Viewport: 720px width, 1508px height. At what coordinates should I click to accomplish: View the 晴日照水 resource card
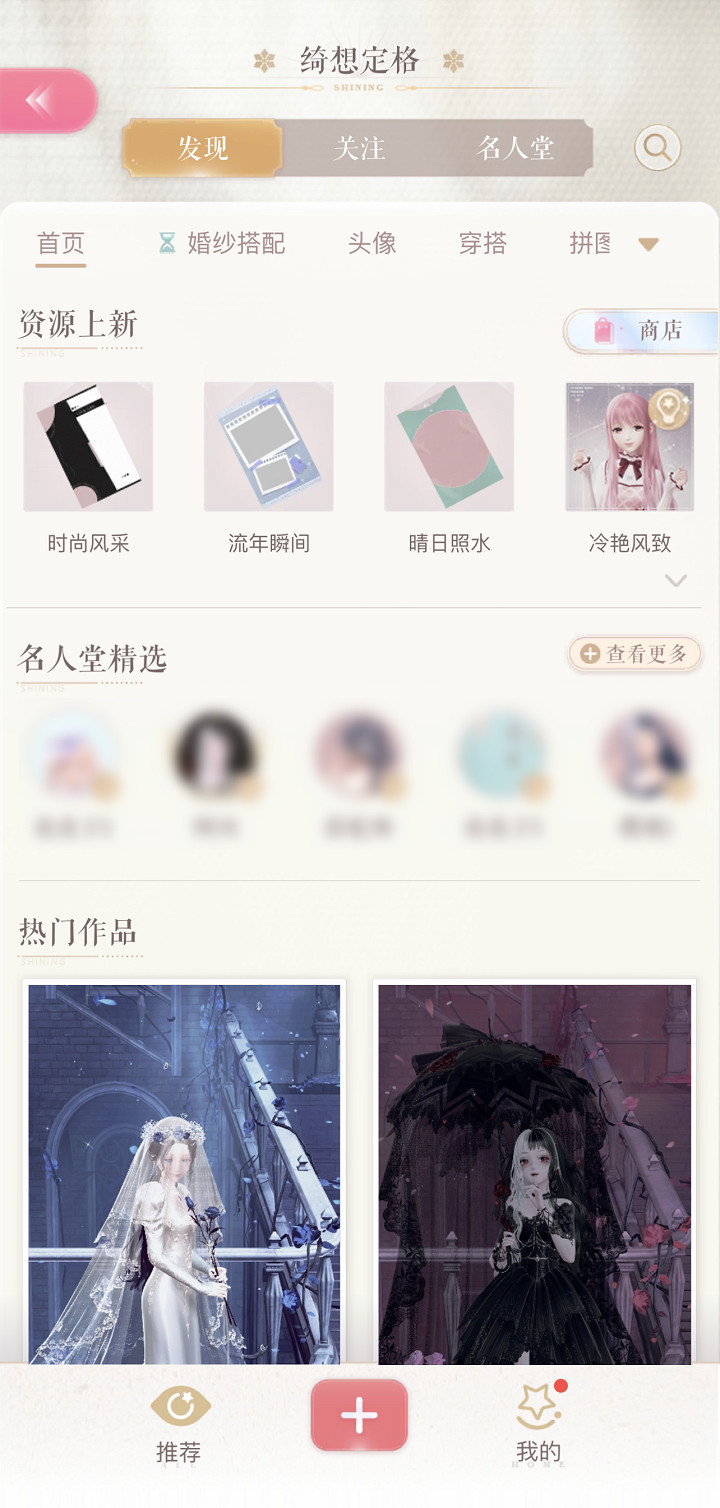[x=449, y=446]
